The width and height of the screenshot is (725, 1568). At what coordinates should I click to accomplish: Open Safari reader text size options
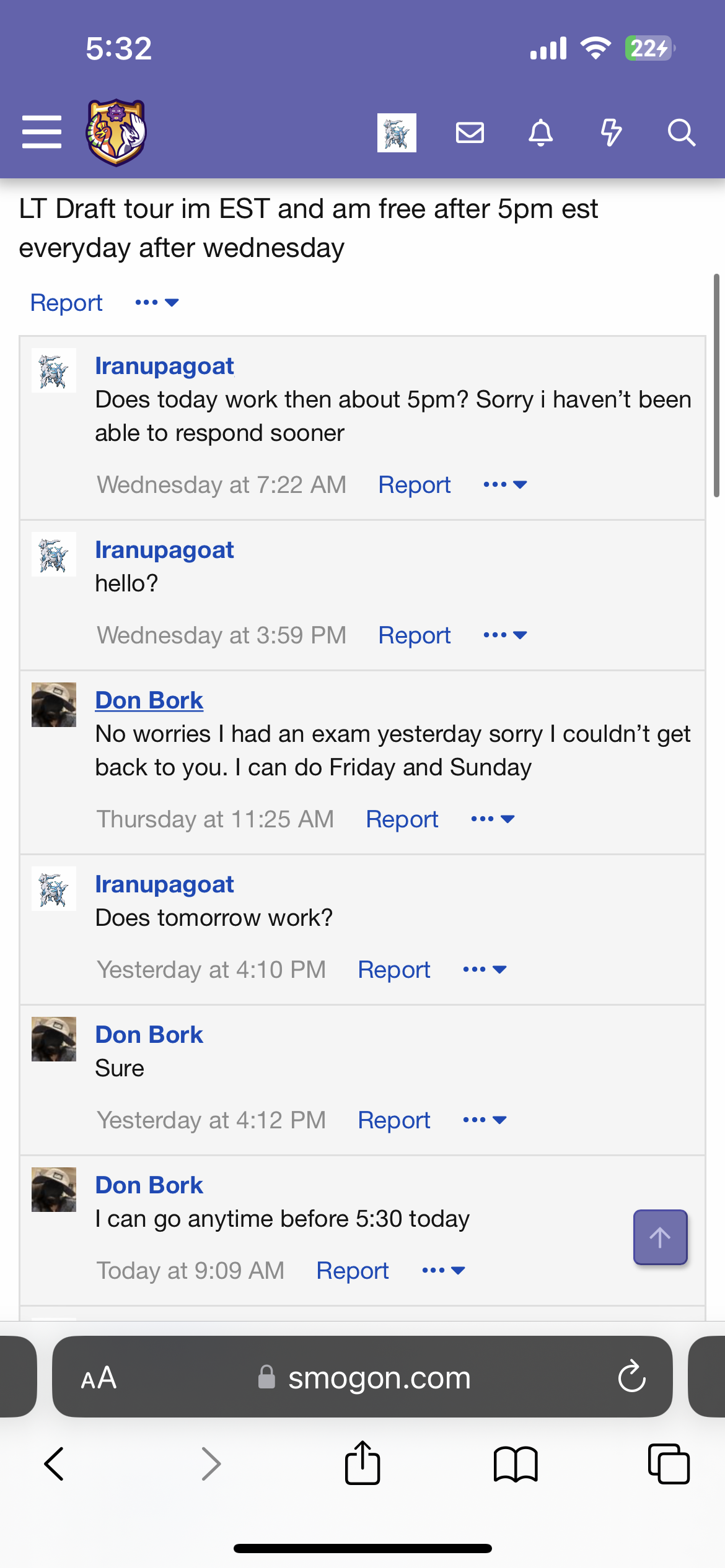point(99,1378)
